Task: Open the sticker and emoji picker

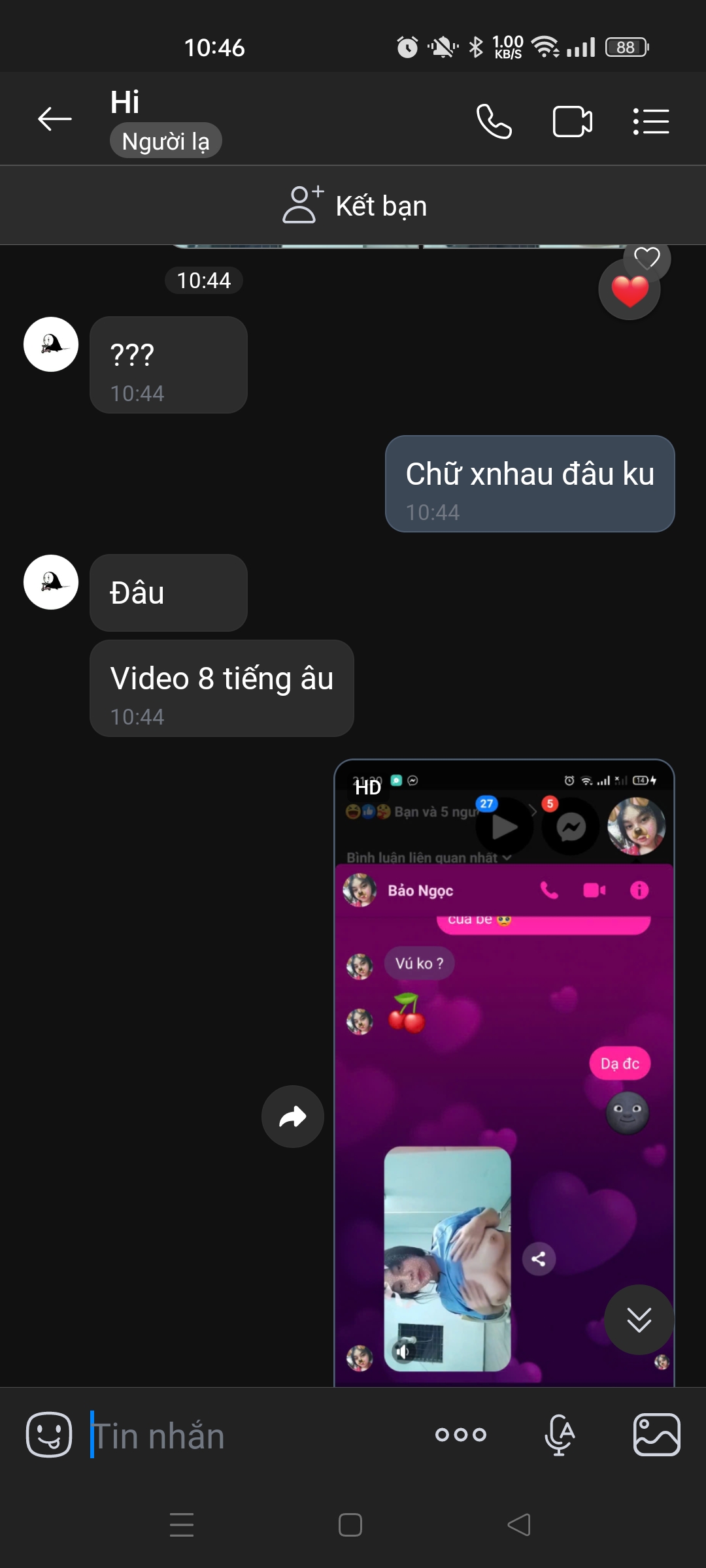Action: tap(49, 1435)
